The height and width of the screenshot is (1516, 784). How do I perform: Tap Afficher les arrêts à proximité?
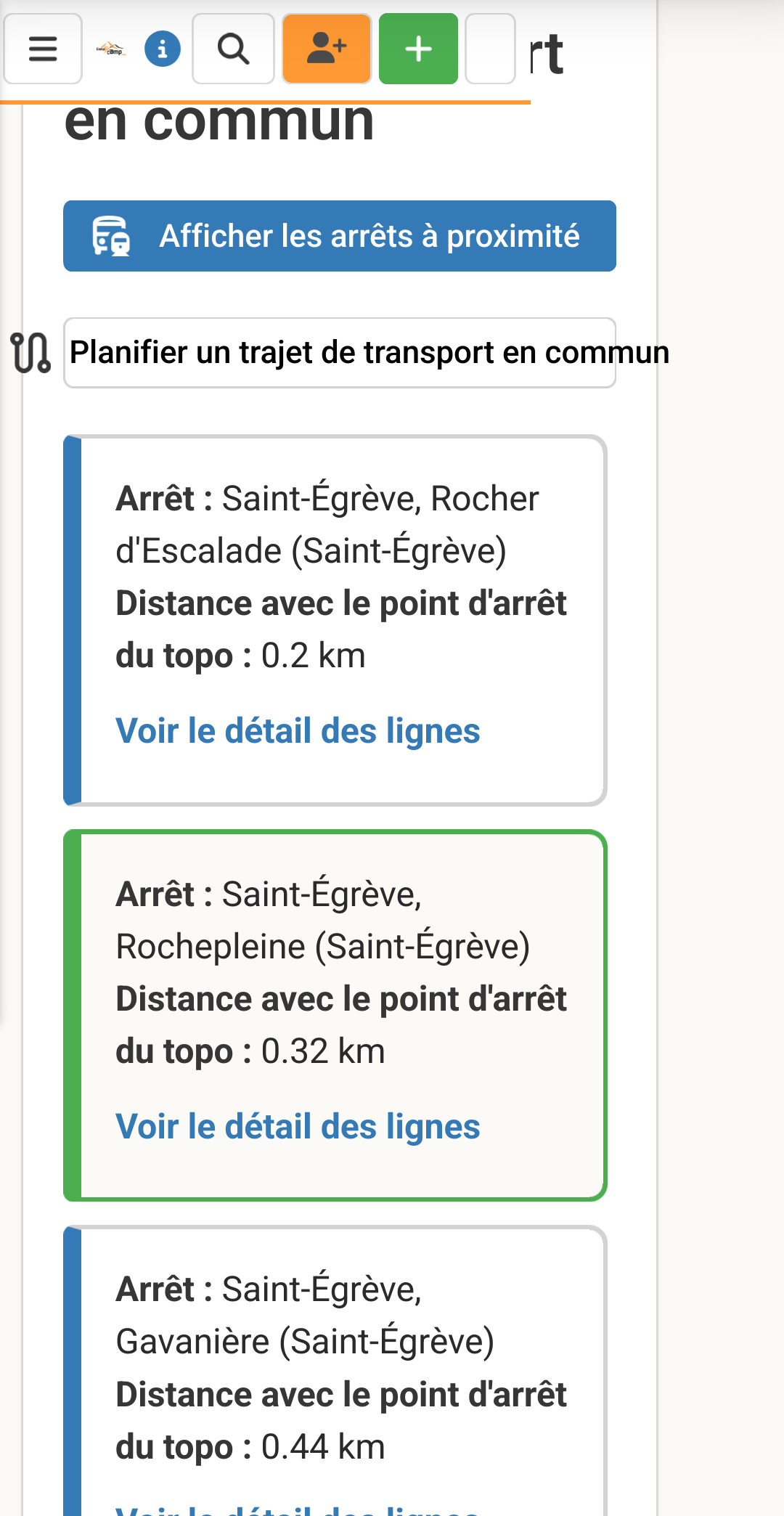(x=340, y=236)
